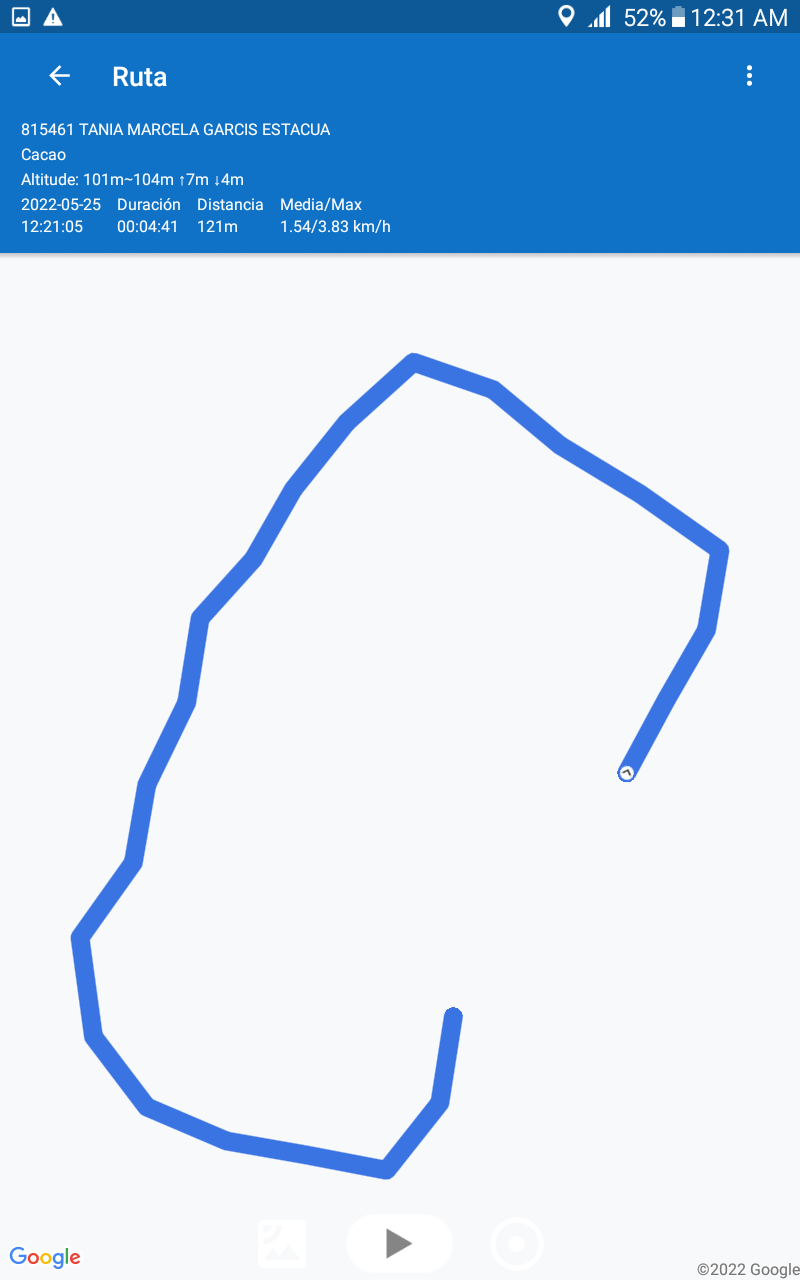Tap the map layer image icon
This screenshot has width=800, height=1280.
pyautogui.click(x=282, y=1244)
